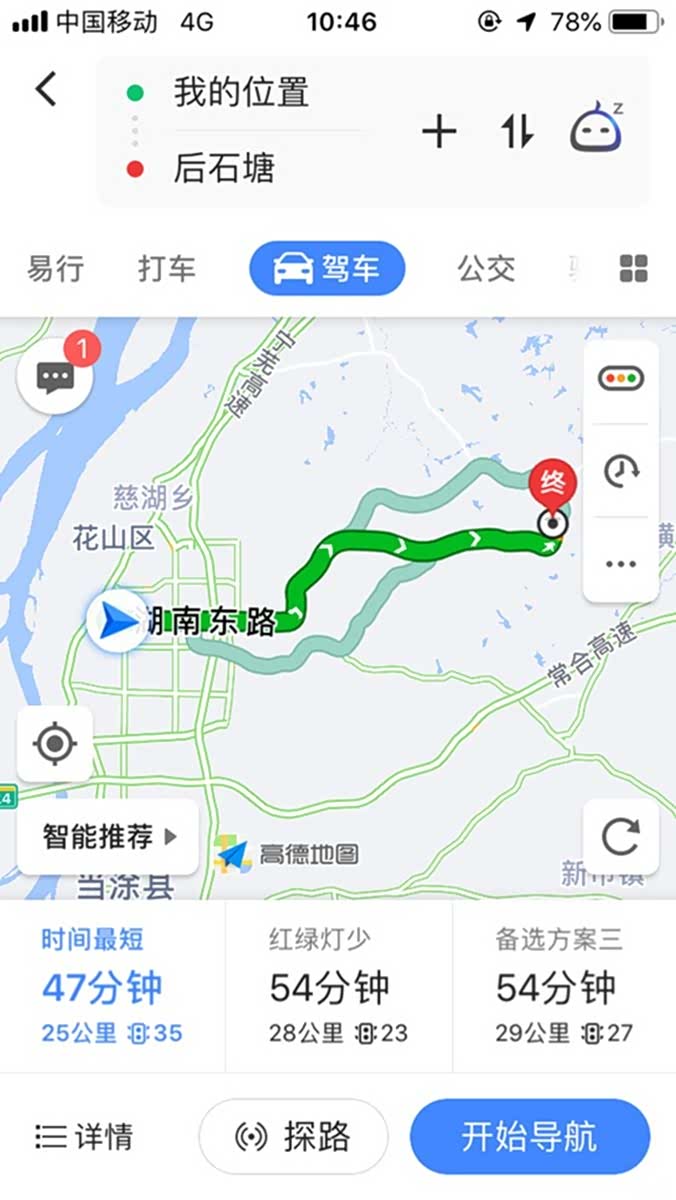676x1200 pixels.
Task: Edit the 后石塘 destination field
Action: click(224, 168)
